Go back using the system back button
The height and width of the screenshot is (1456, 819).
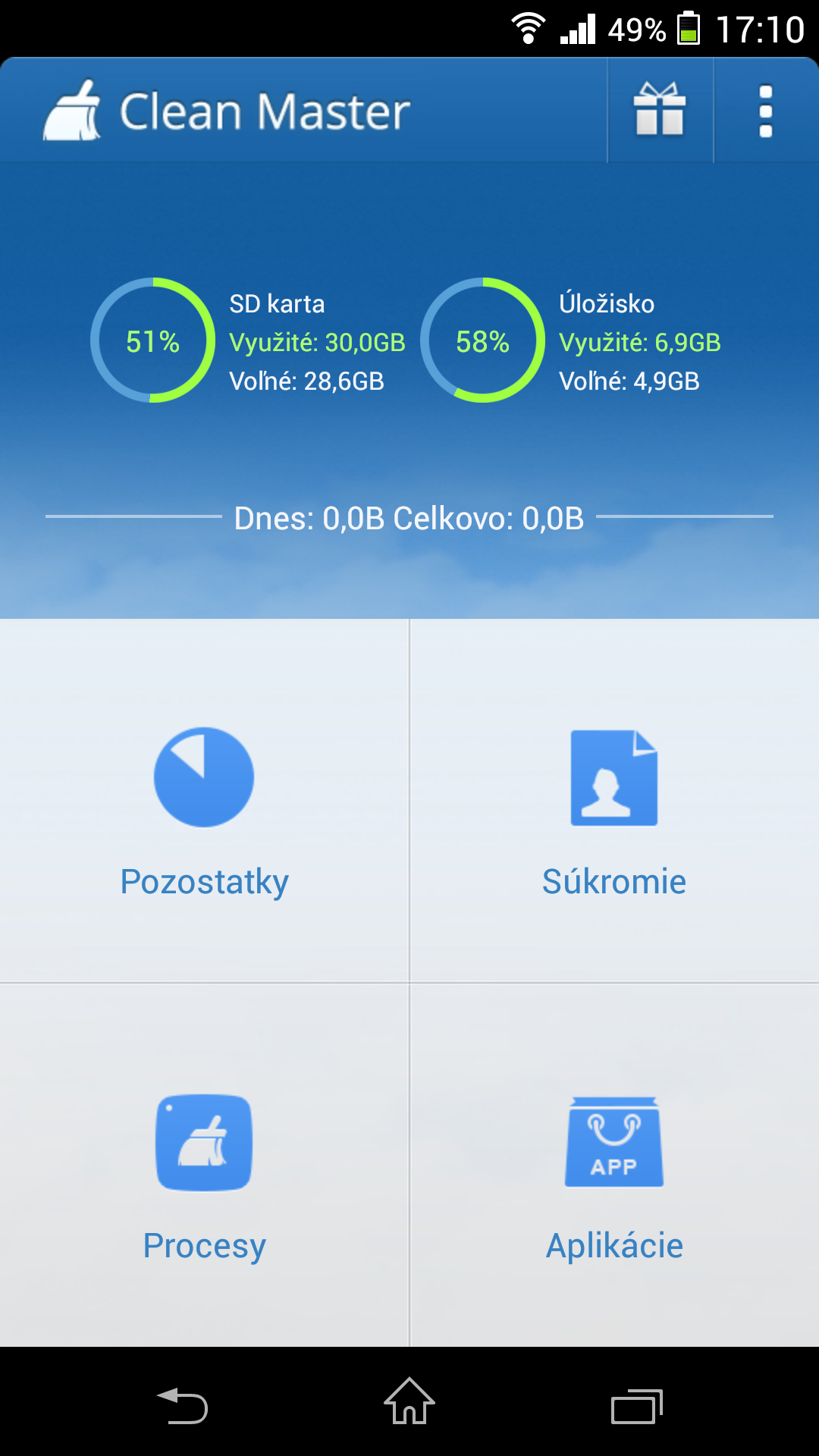pos(183,1404)
